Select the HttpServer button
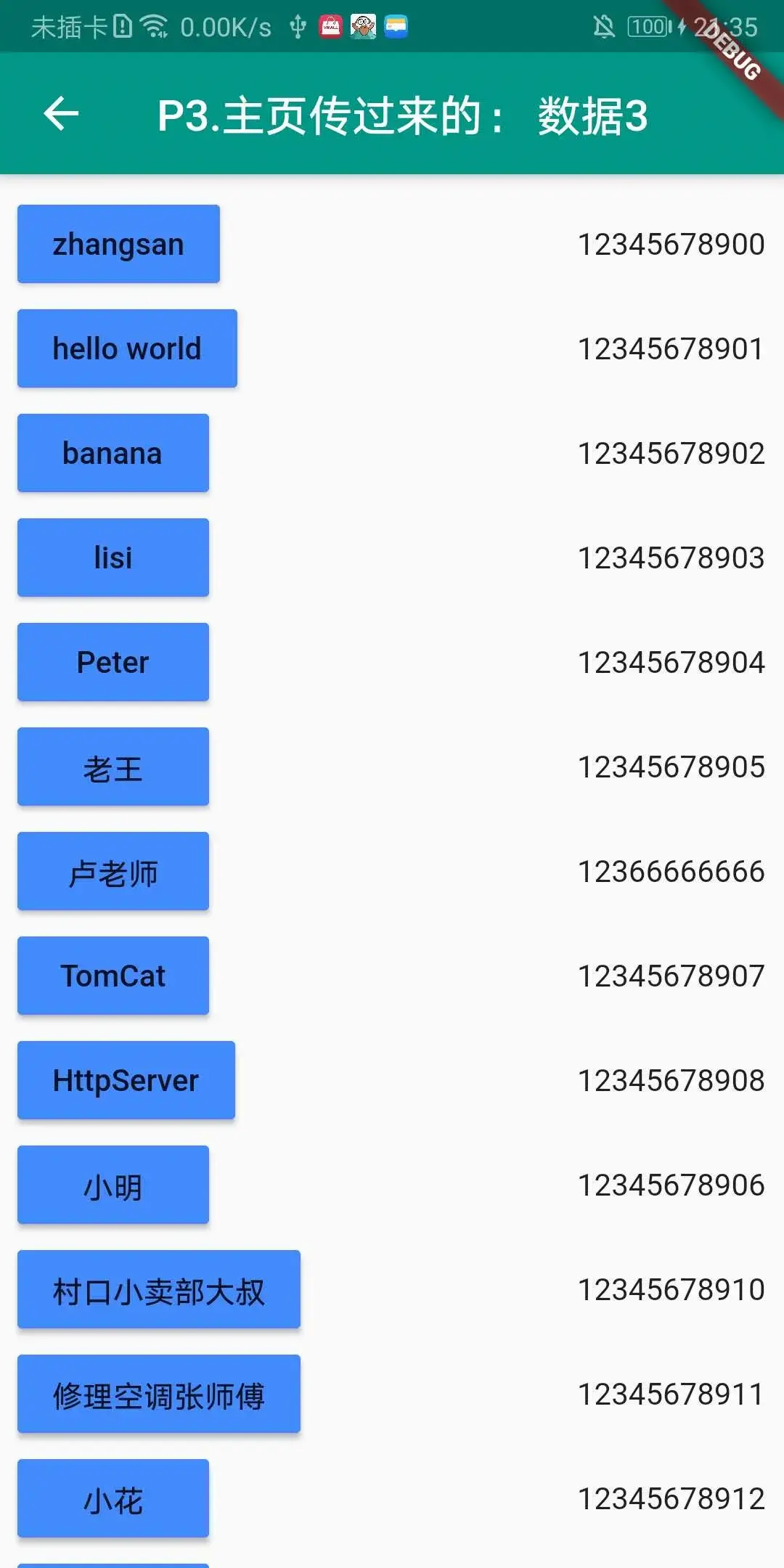784x1568 pixels. 126,1080
